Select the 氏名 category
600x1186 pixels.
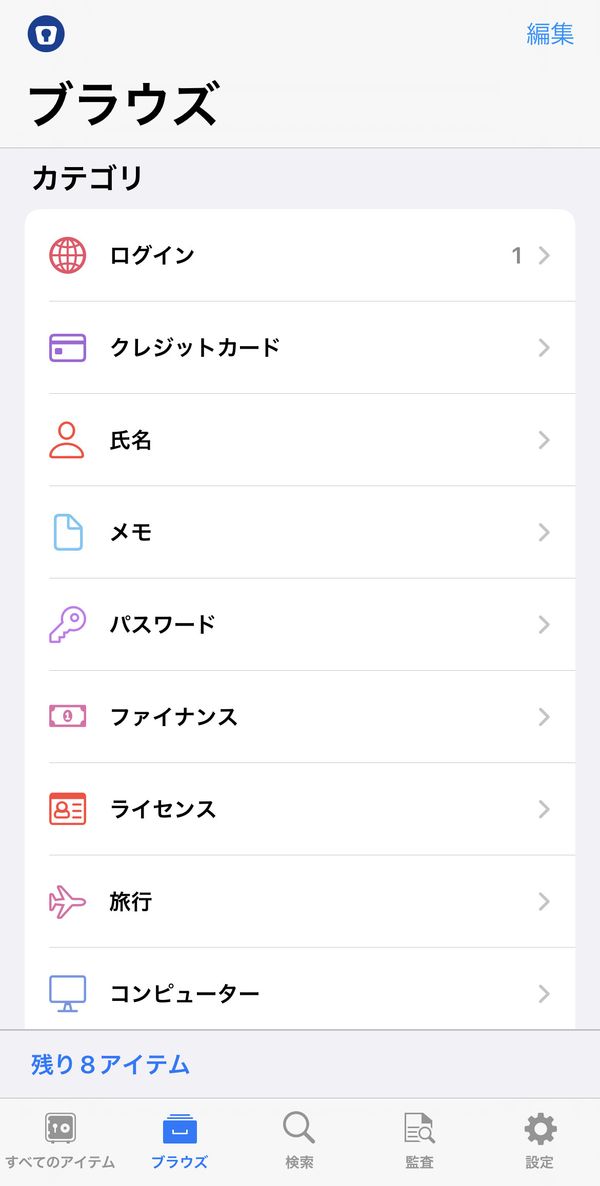[300, 440]
